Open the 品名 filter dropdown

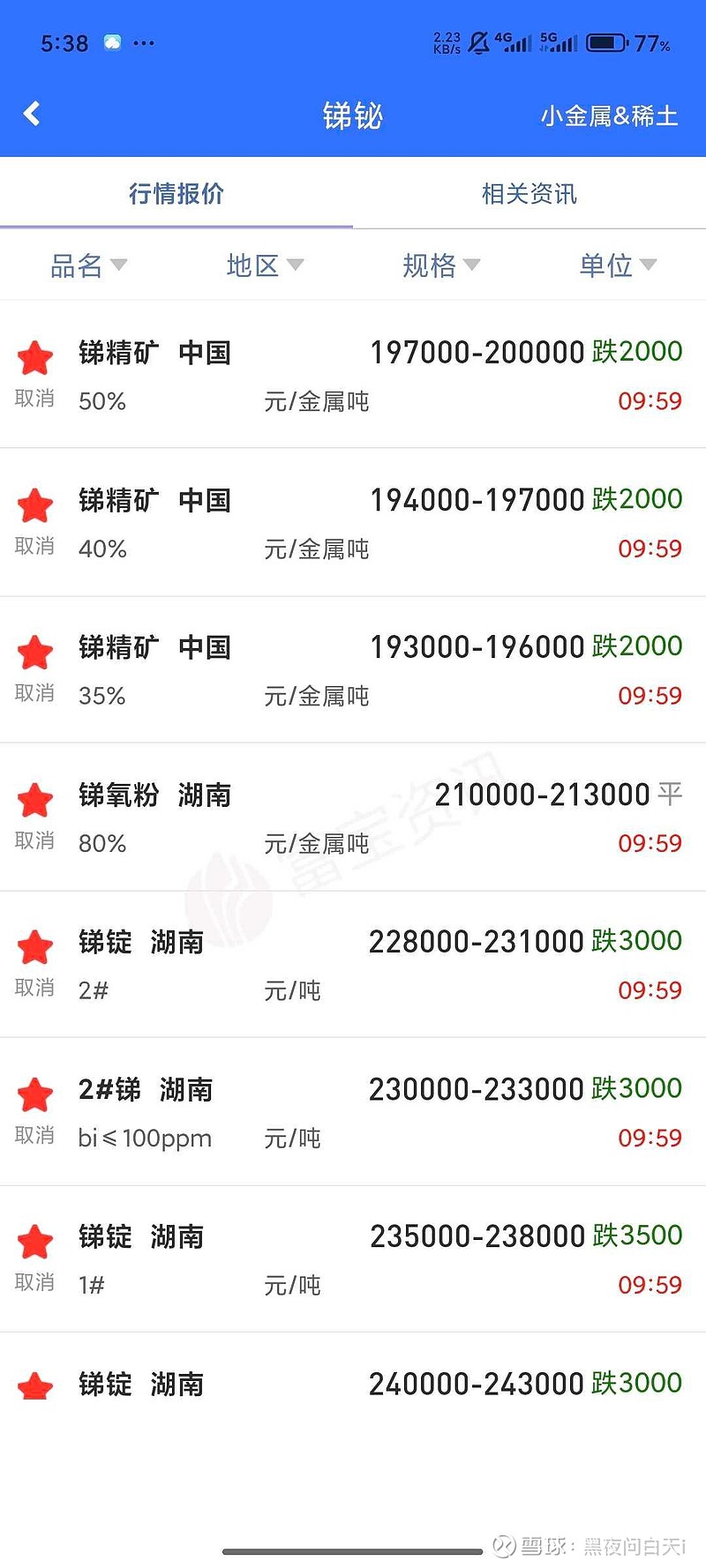[x=88, y=265]
